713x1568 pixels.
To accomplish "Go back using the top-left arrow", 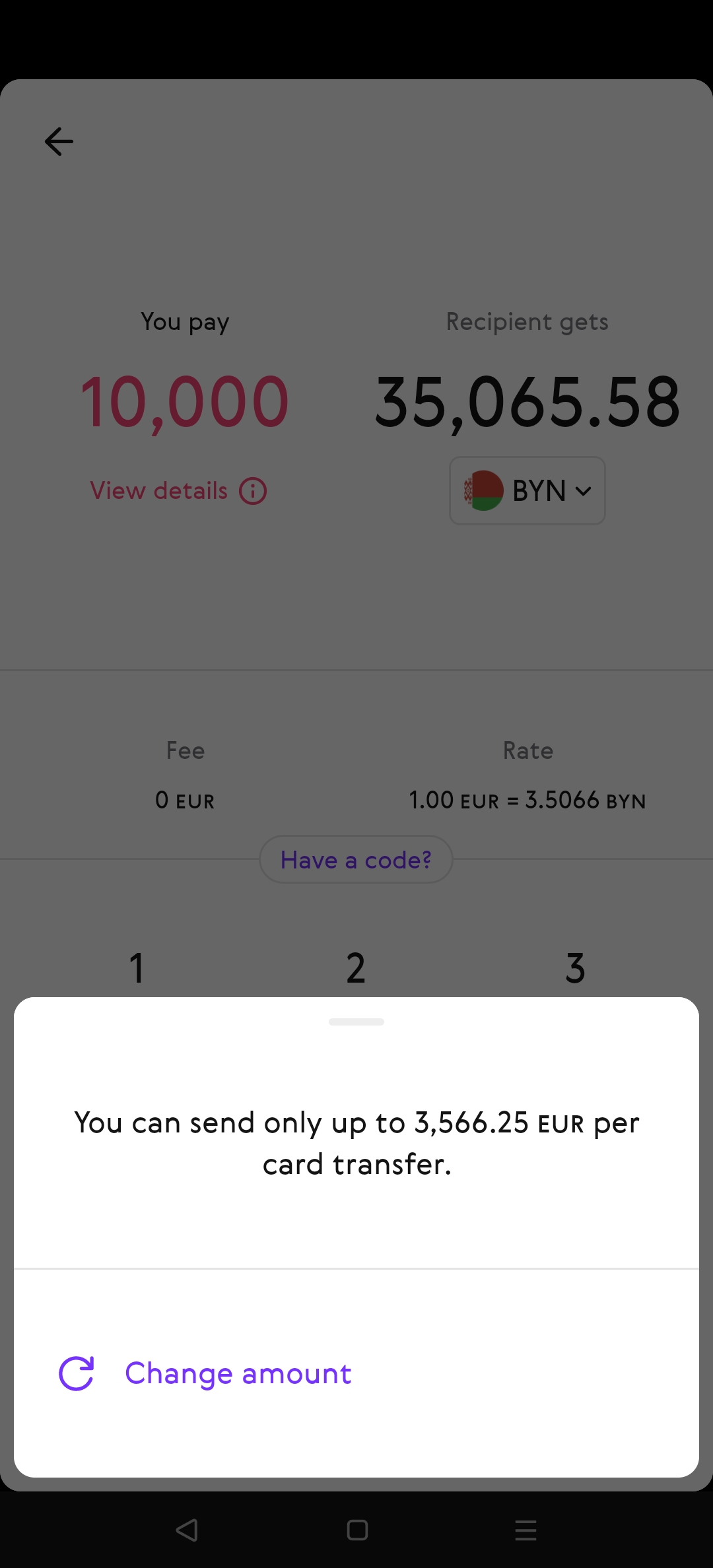I will tap(59, 142).
